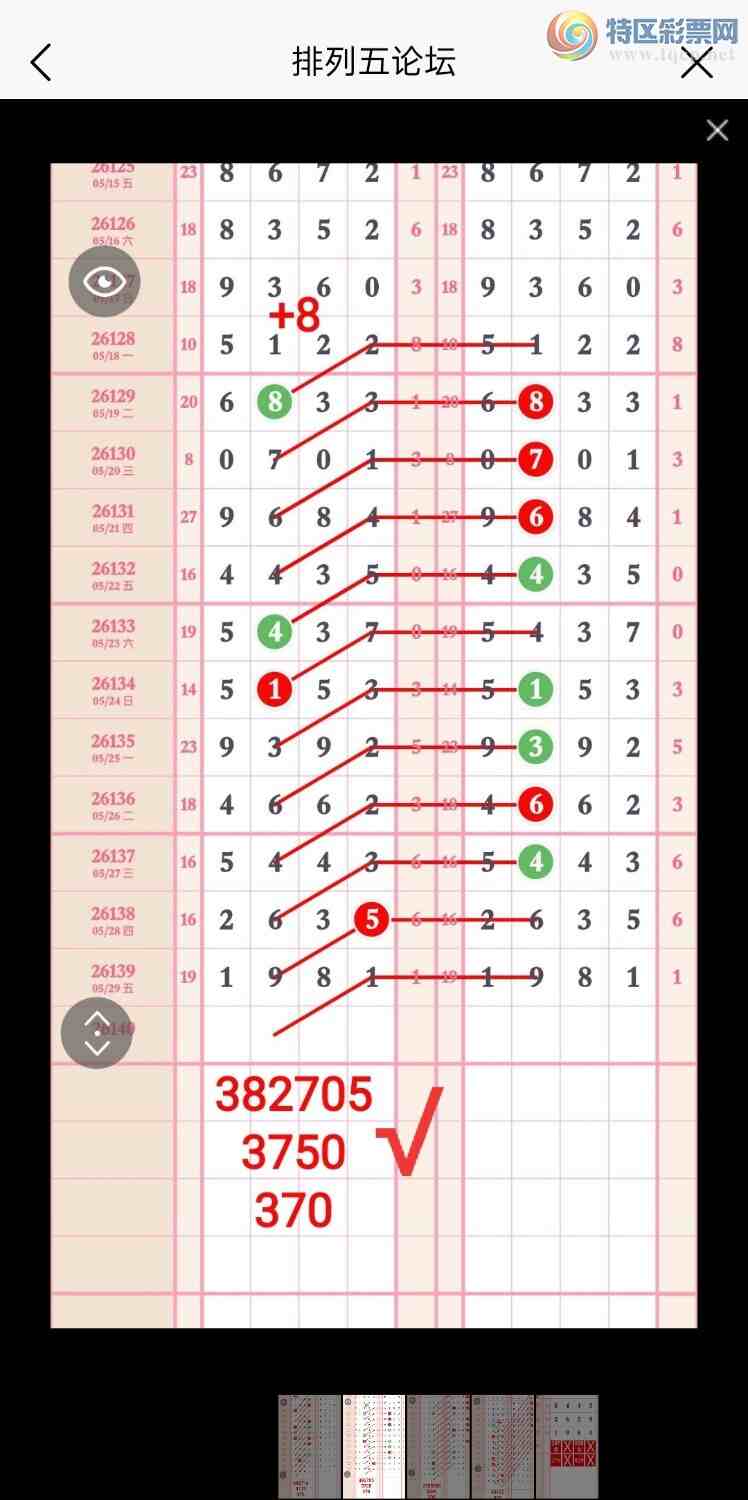Open the first thumbnail in the strip
This screenshot has height=1500, width=748.
[x=309, y=1446]
